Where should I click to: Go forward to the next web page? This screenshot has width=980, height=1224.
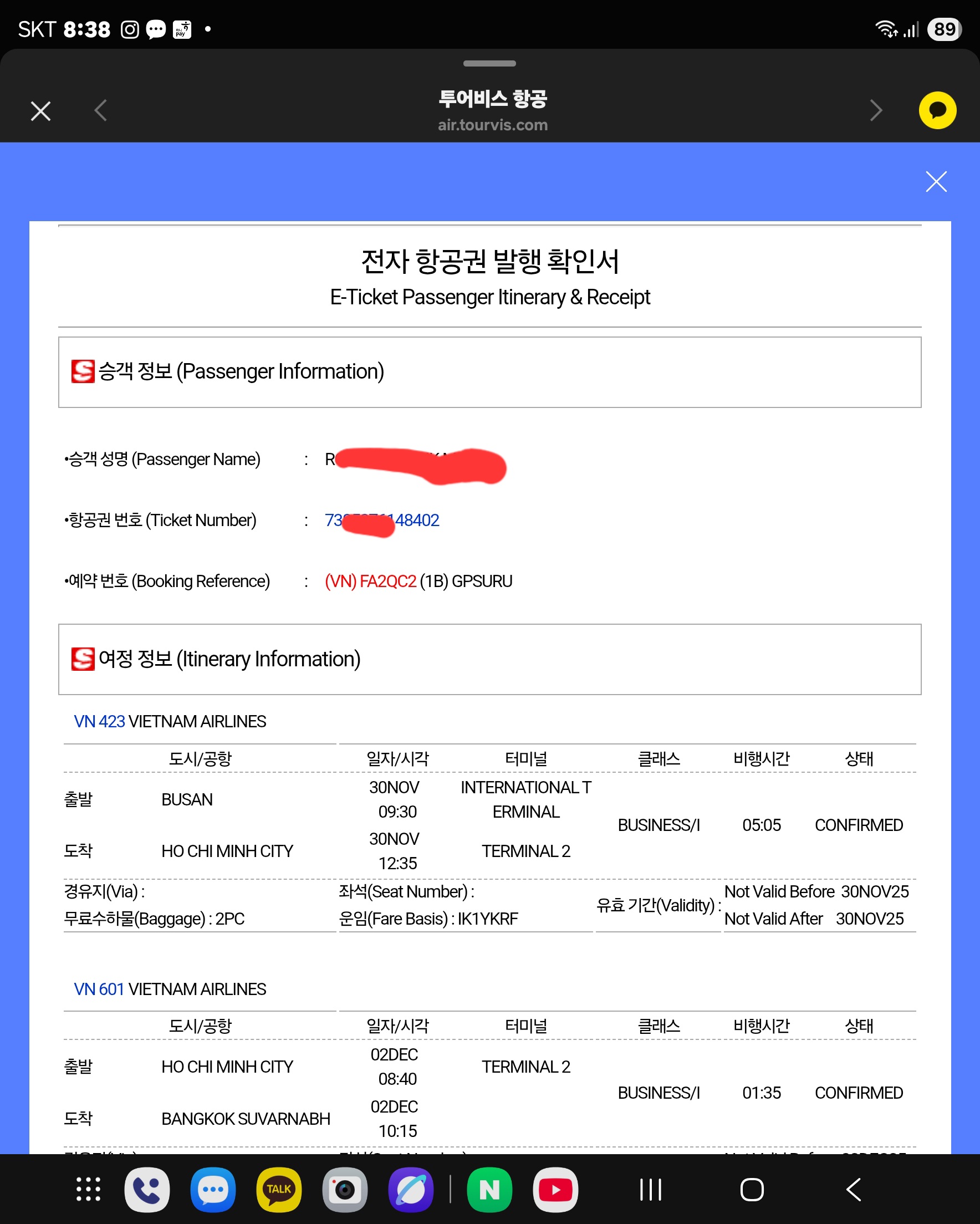876,111
